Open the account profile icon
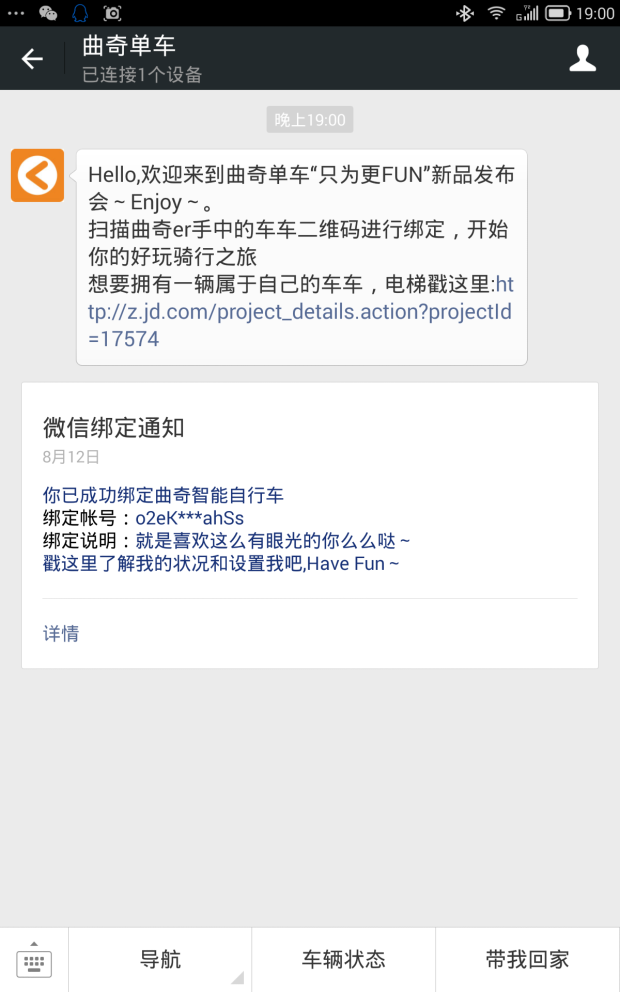This screenshot has height=992, width=620. [583, 58]
